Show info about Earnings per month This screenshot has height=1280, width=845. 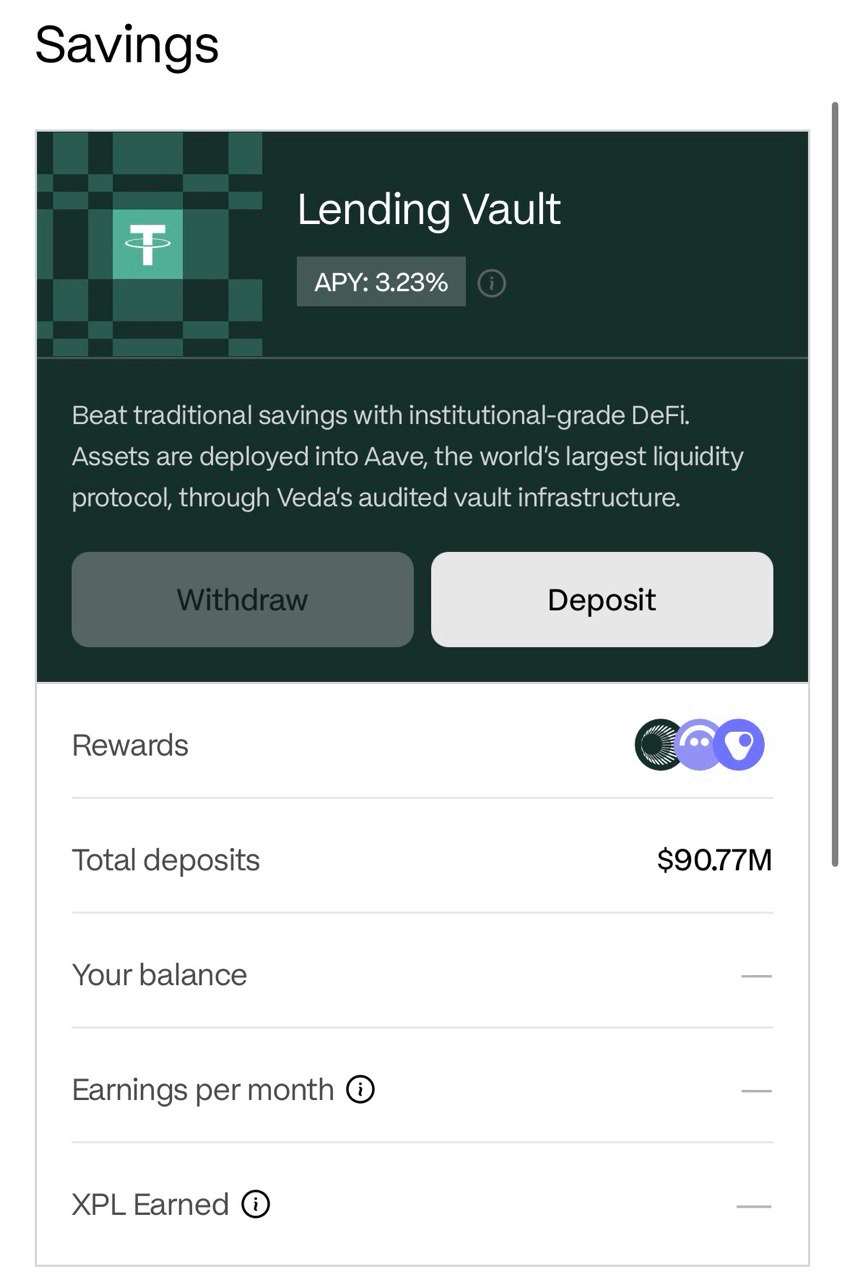coord(360,1089)
